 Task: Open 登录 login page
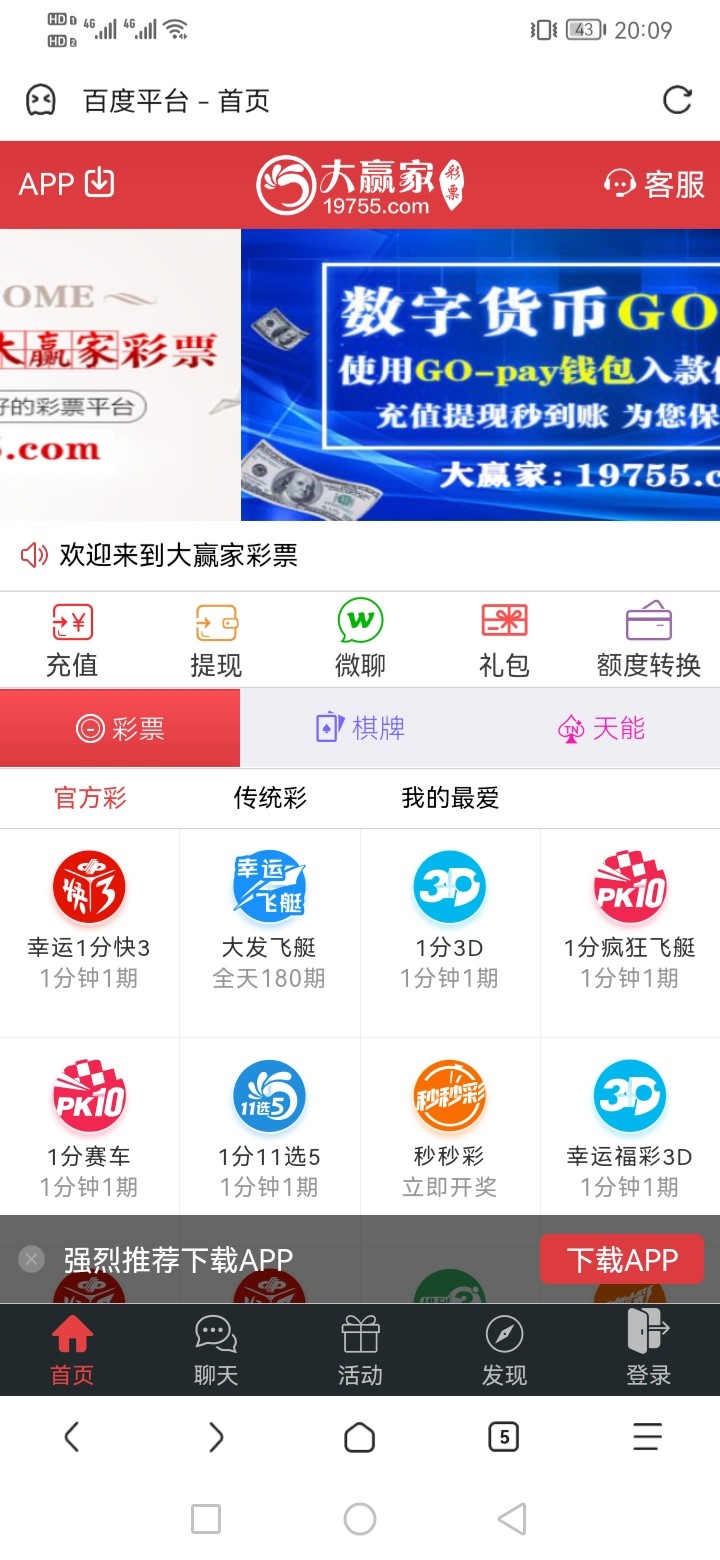point(649,1350)
